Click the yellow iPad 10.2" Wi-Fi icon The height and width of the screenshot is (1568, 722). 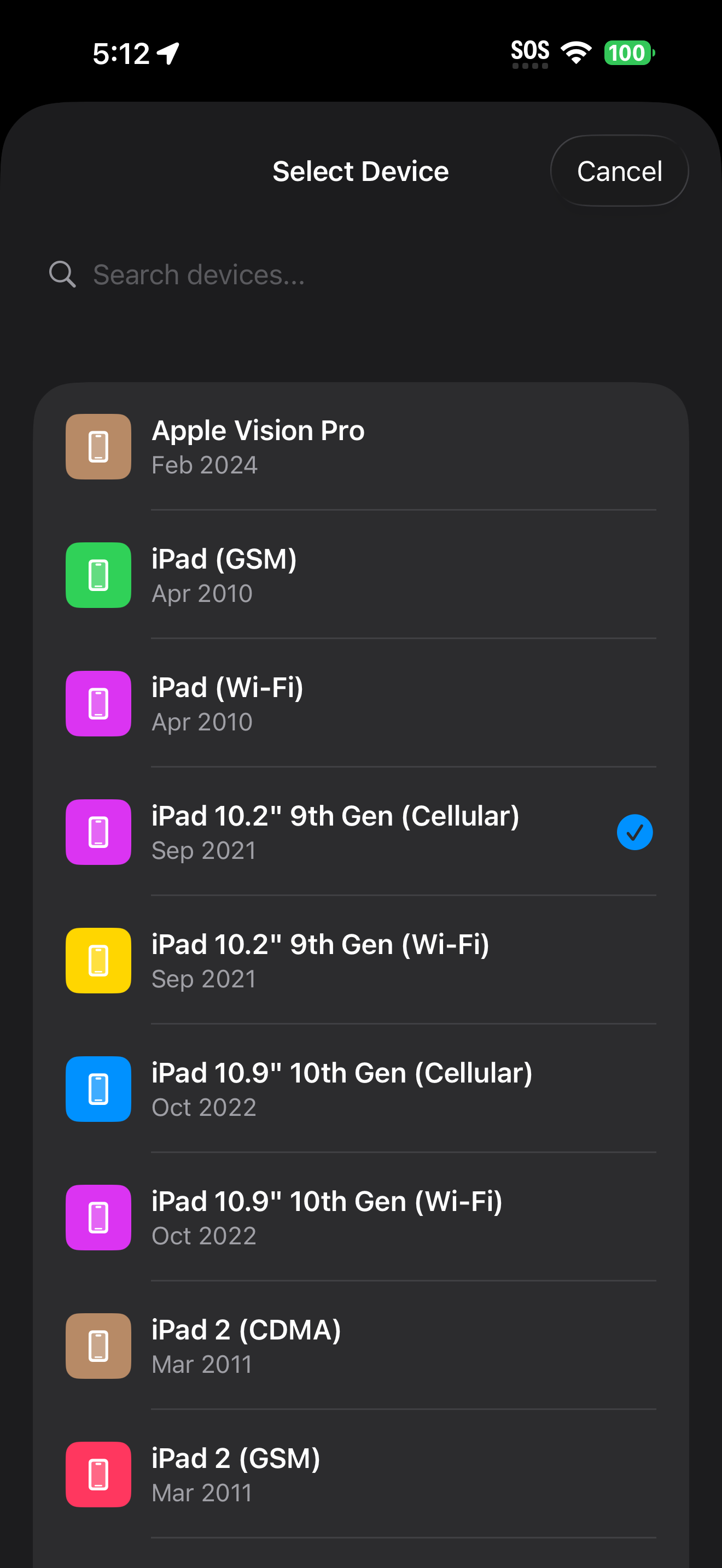point(98,961)
